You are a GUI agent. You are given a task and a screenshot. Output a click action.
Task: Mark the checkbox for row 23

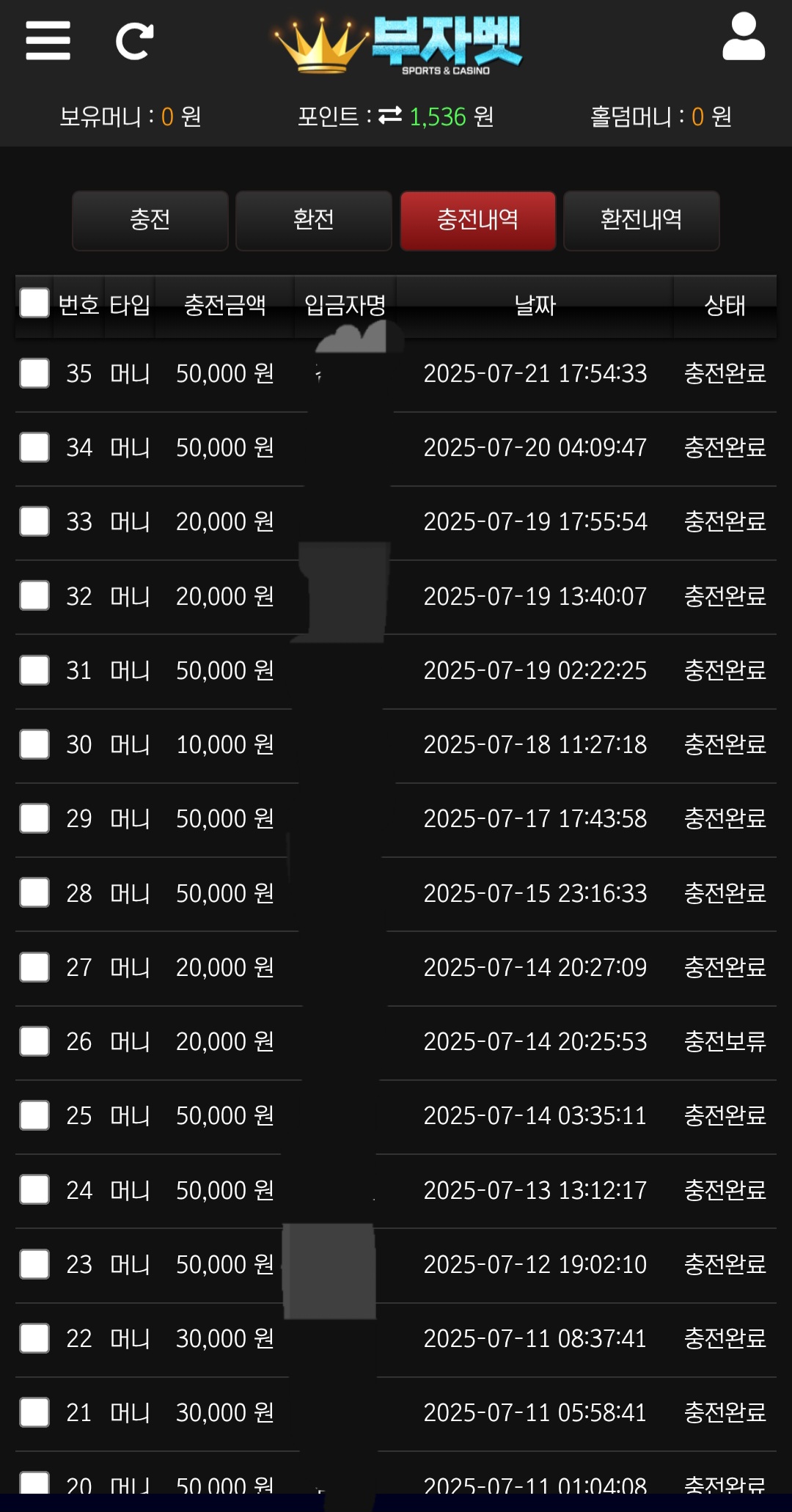(x=34, y=1264)
